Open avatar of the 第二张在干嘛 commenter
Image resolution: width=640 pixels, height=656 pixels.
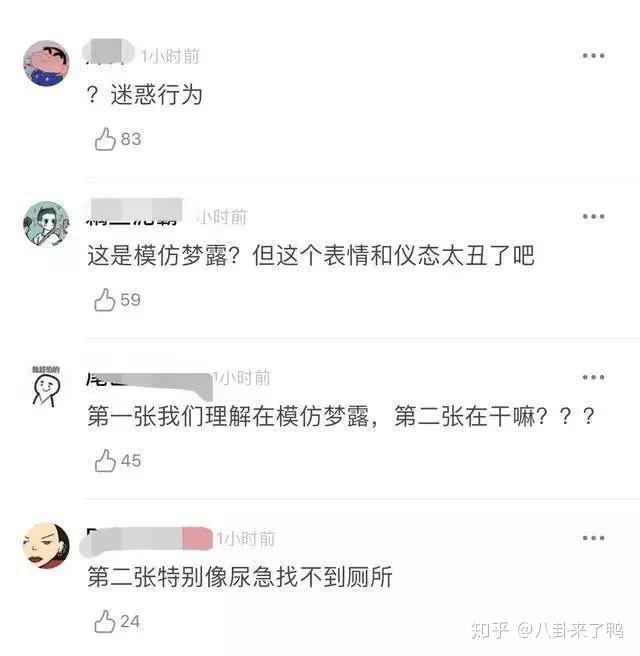[x=46, y=386]
